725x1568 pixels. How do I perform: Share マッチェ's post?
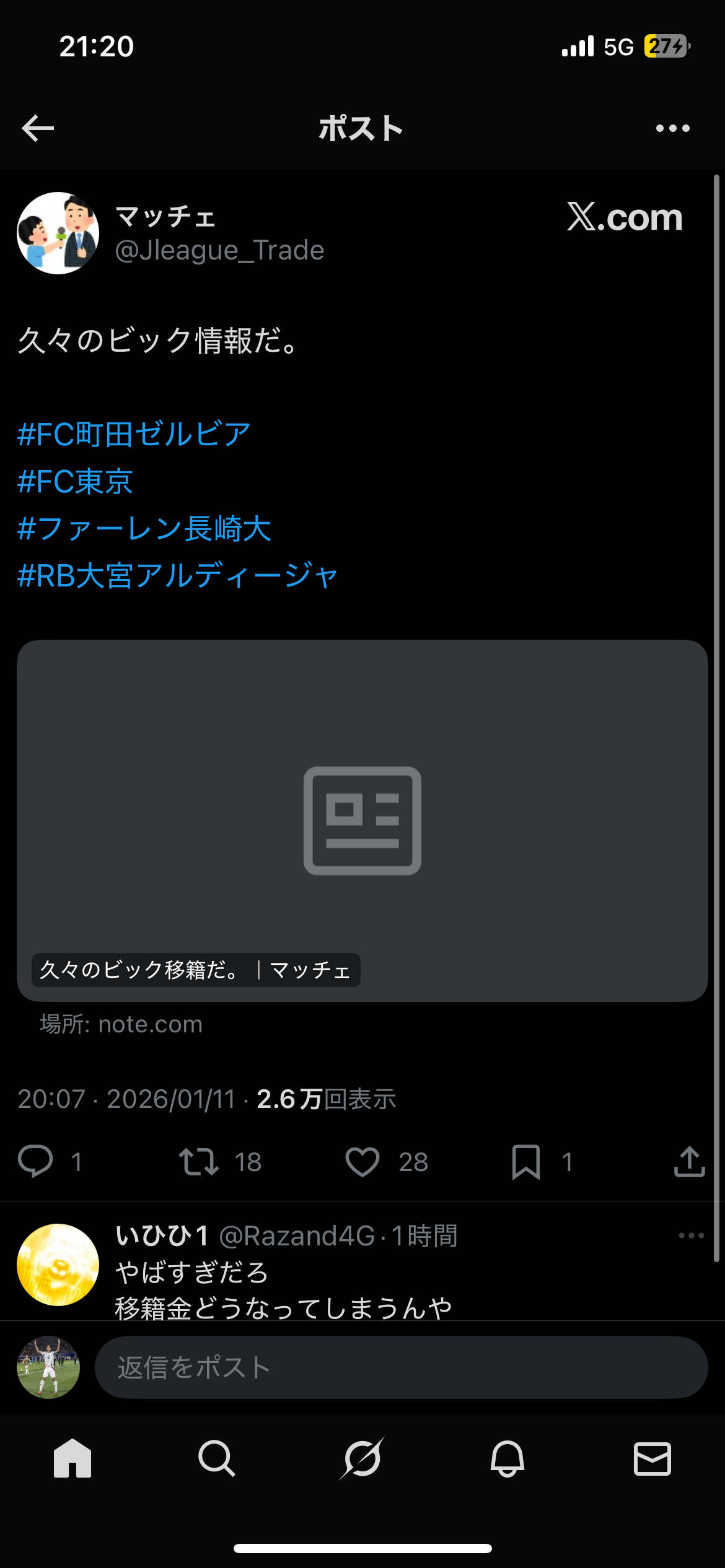[689, 1161]
